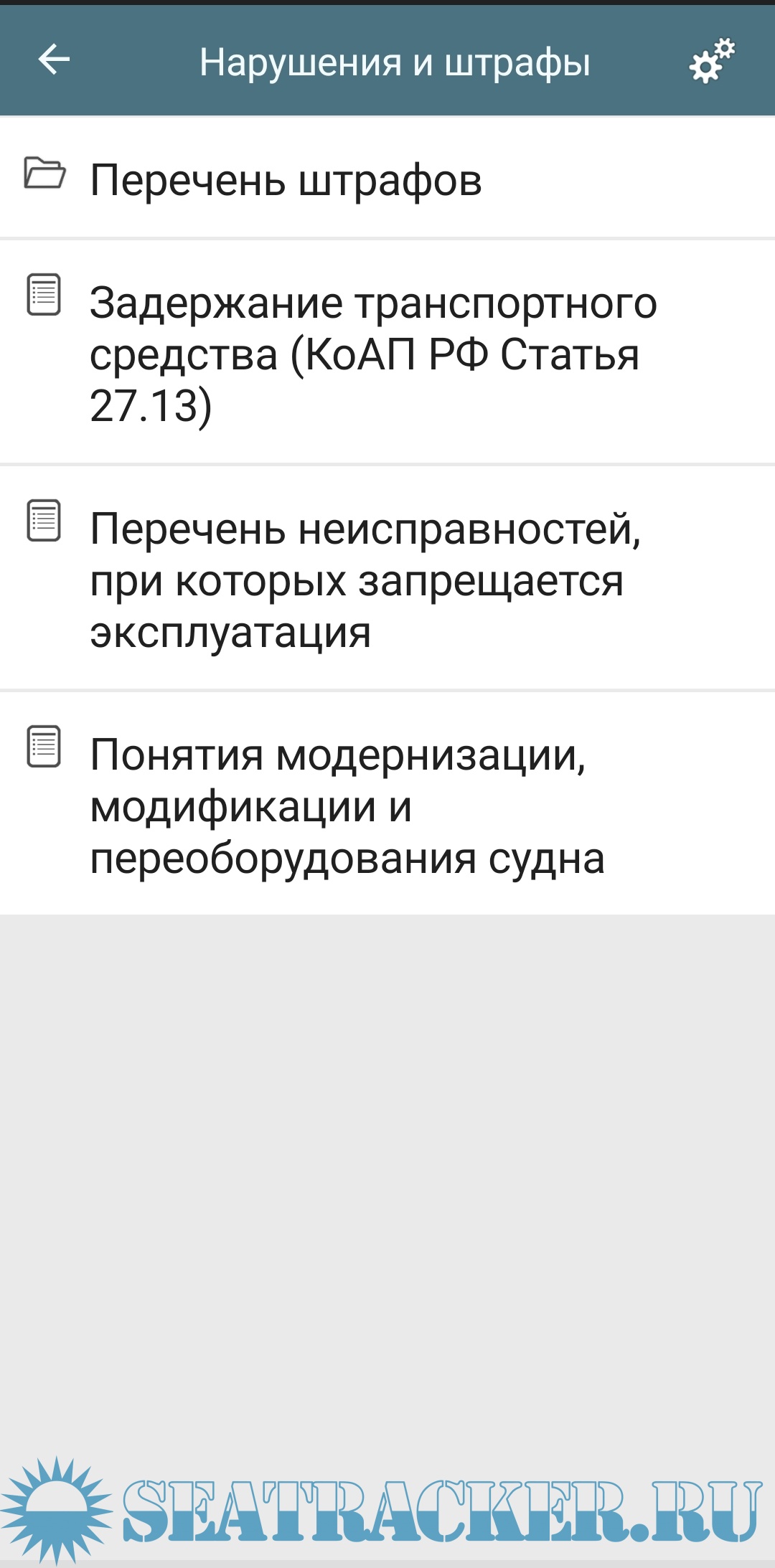Go back using the top arrow
The width and height of the screenshot is (775, 1568).
click(54, 60)
